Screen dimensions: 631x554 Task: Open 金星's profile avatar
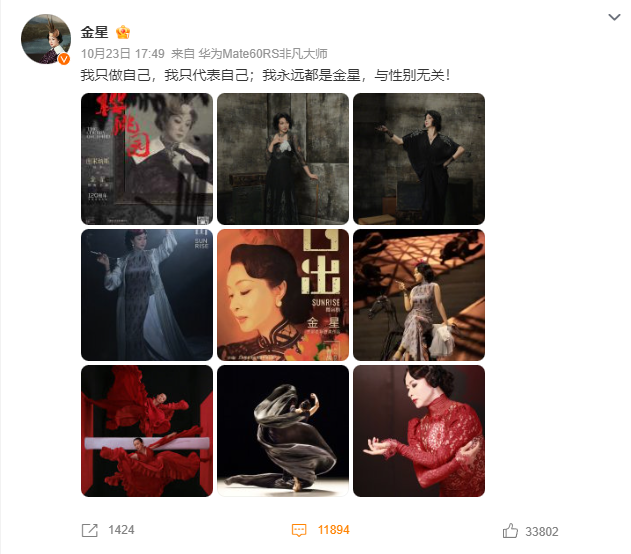45,39
